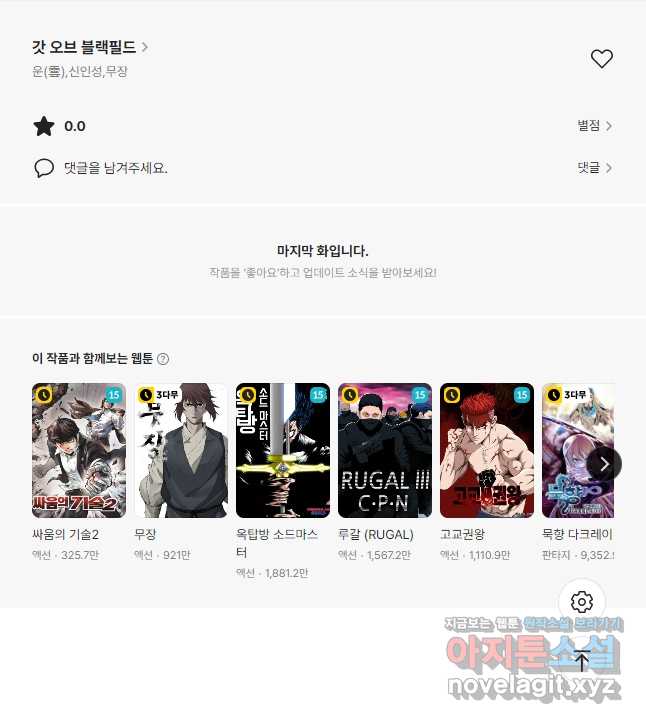The image size is (646, 724).
Task: Open the 별점 rating page
Action: tap(594, 126)
